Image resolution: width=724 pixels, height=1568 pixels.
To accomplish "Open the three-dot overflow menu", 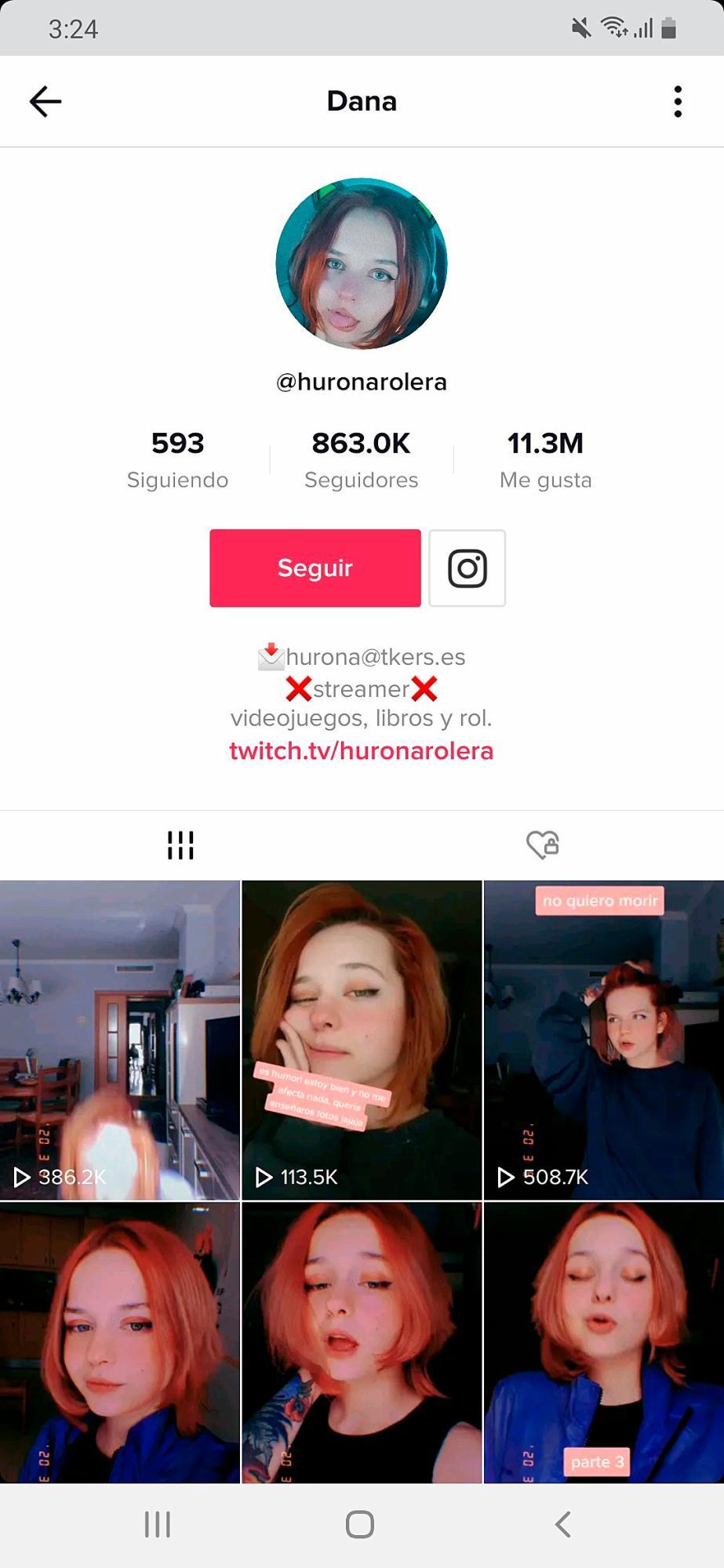I will coord(678,101).
